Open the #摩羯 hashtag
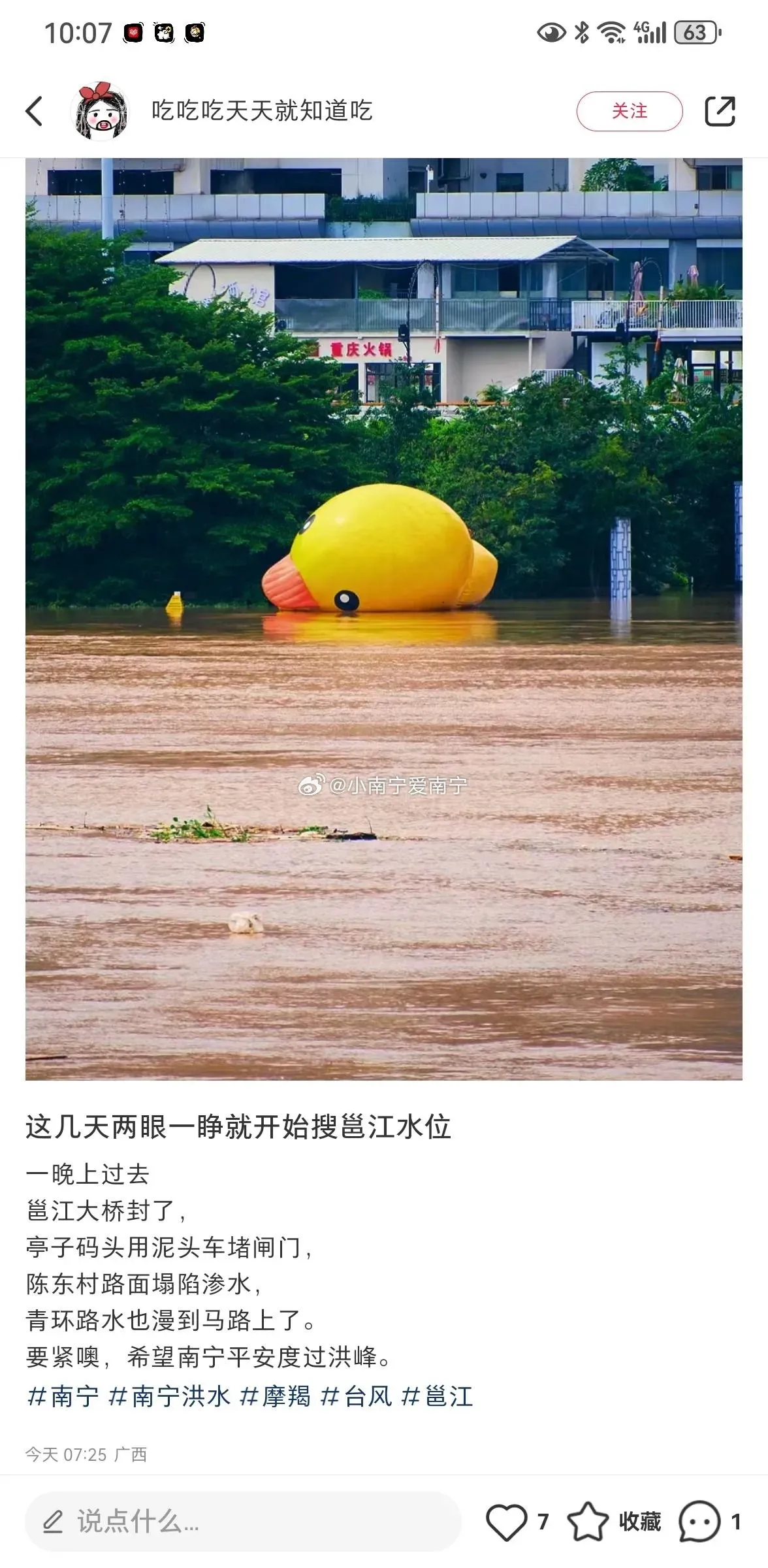The height and width of the screenshot is (1568, 768). pos(275,1397)
